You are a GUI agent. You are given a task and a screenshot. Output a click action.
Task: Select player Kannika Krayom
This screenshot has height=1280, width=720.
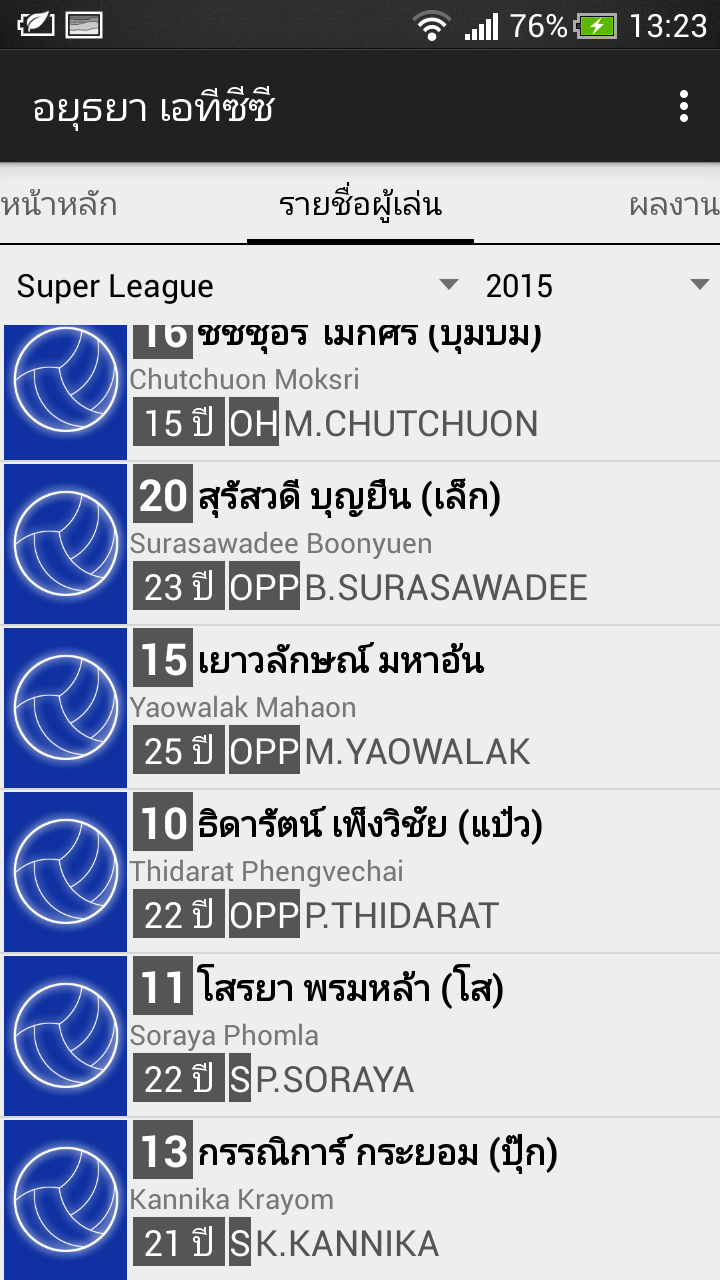tap(360, 1199)
